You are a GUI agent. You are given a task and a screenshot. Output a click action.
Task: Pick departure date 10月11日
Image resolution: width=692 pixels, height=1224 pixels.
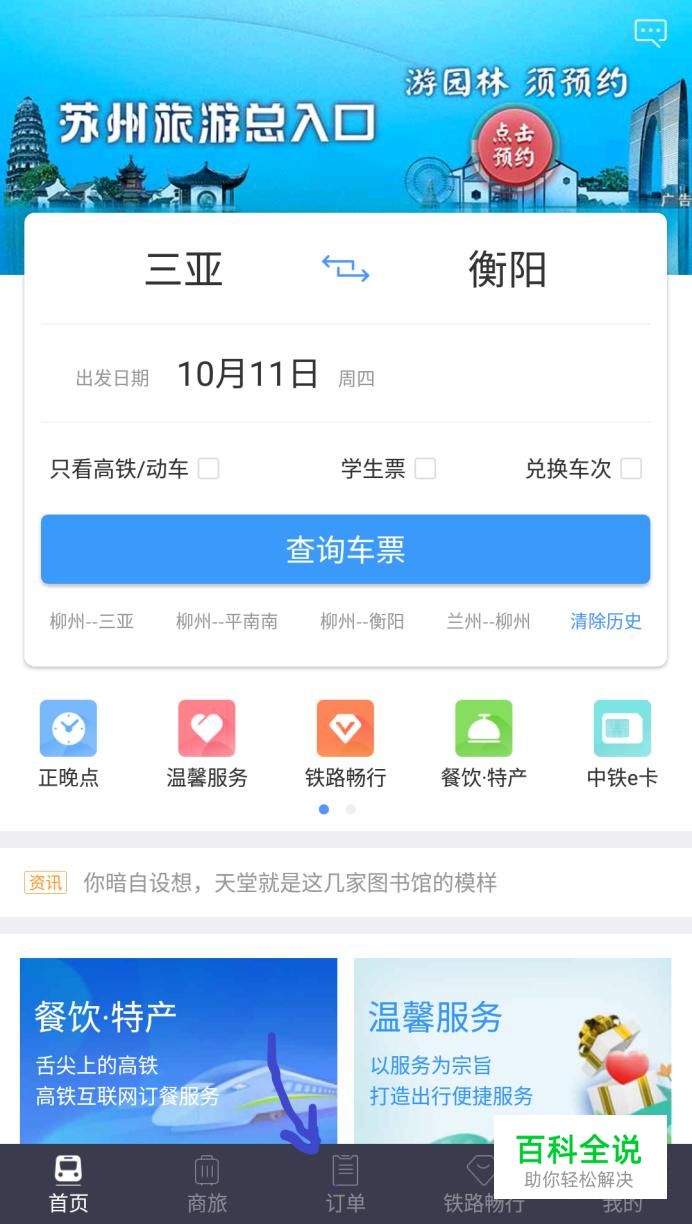click(247, 375)
